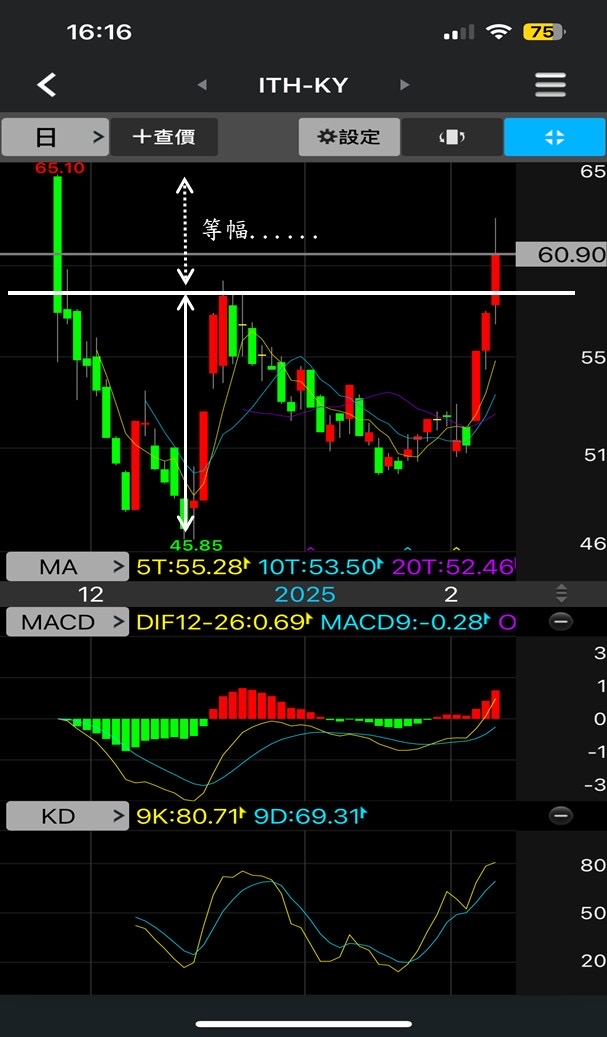Tap the 查價 price lookup button

(164, 137)
